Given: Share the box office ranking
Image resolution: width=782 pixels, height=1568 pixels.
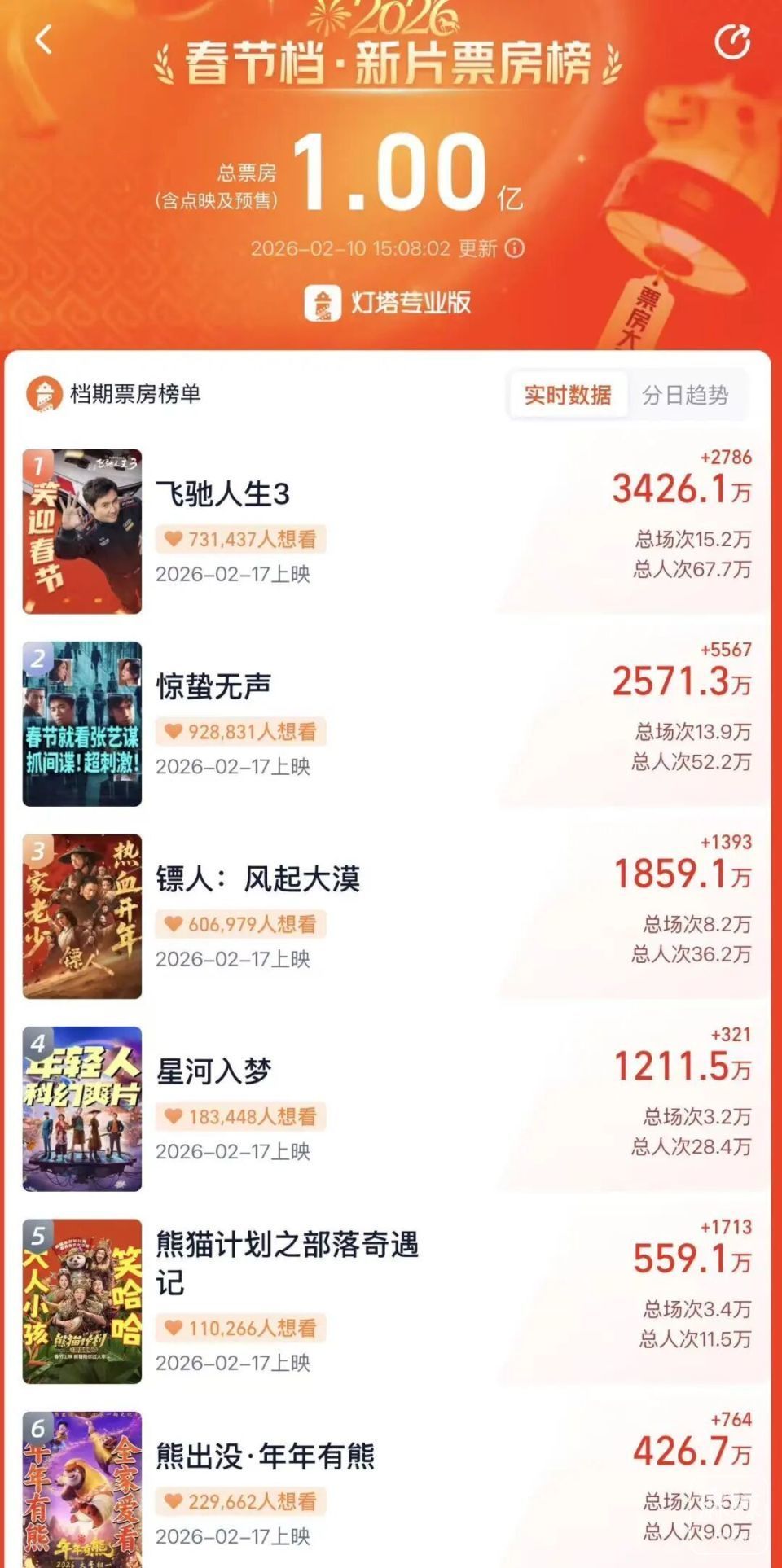Looking at the screenshot, I should pyautogui.click(x=731, y=42).
